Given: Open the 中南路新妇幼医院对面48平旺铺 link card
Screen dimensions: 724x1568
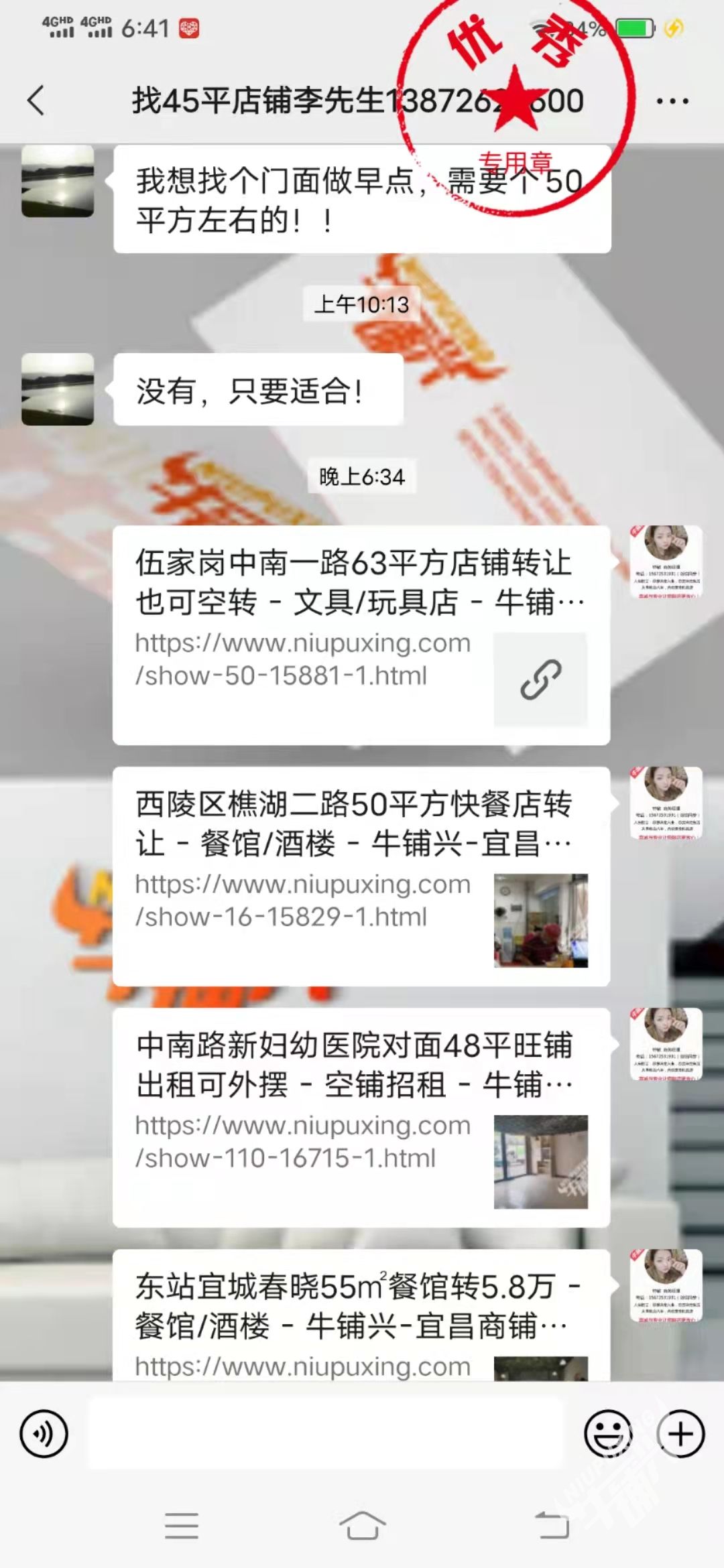Looking at the screenshot, I should point(361,1117).
